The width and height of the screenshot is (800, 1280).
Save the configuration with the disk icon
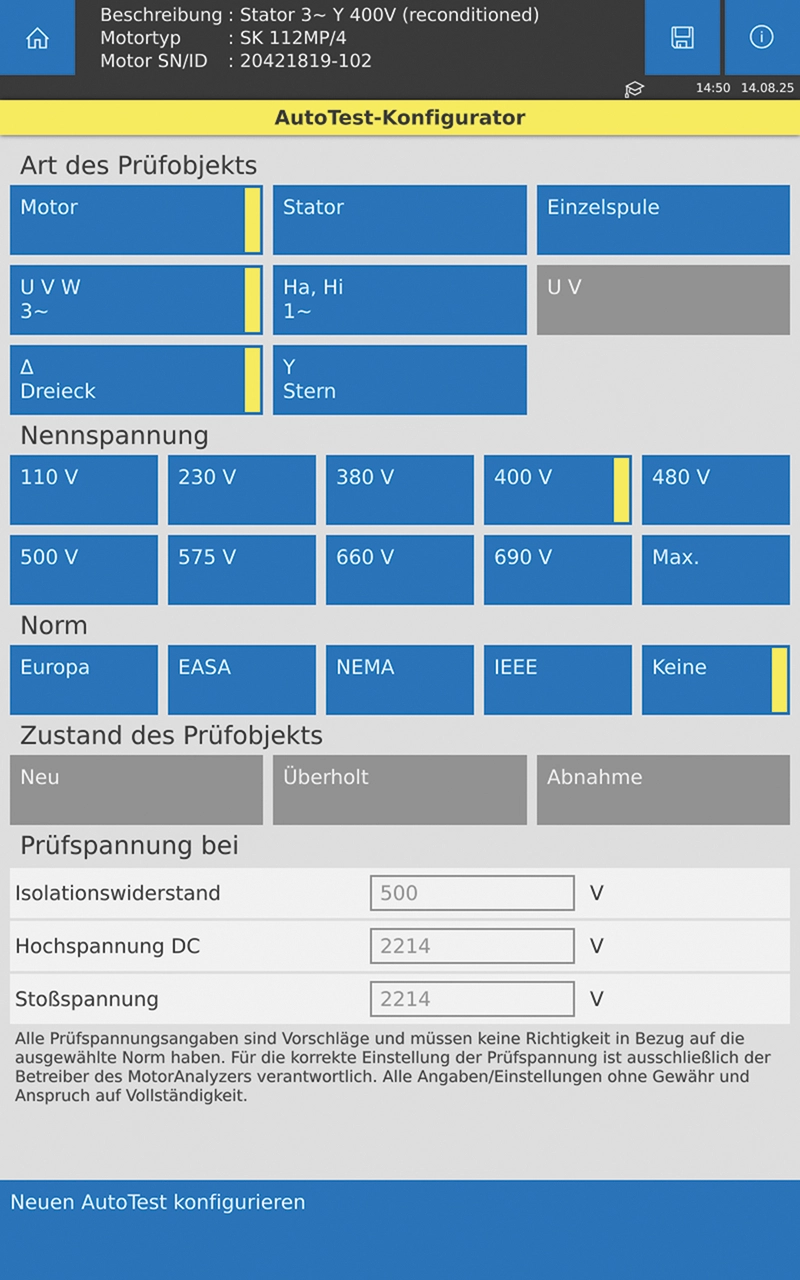click(682, 38)
